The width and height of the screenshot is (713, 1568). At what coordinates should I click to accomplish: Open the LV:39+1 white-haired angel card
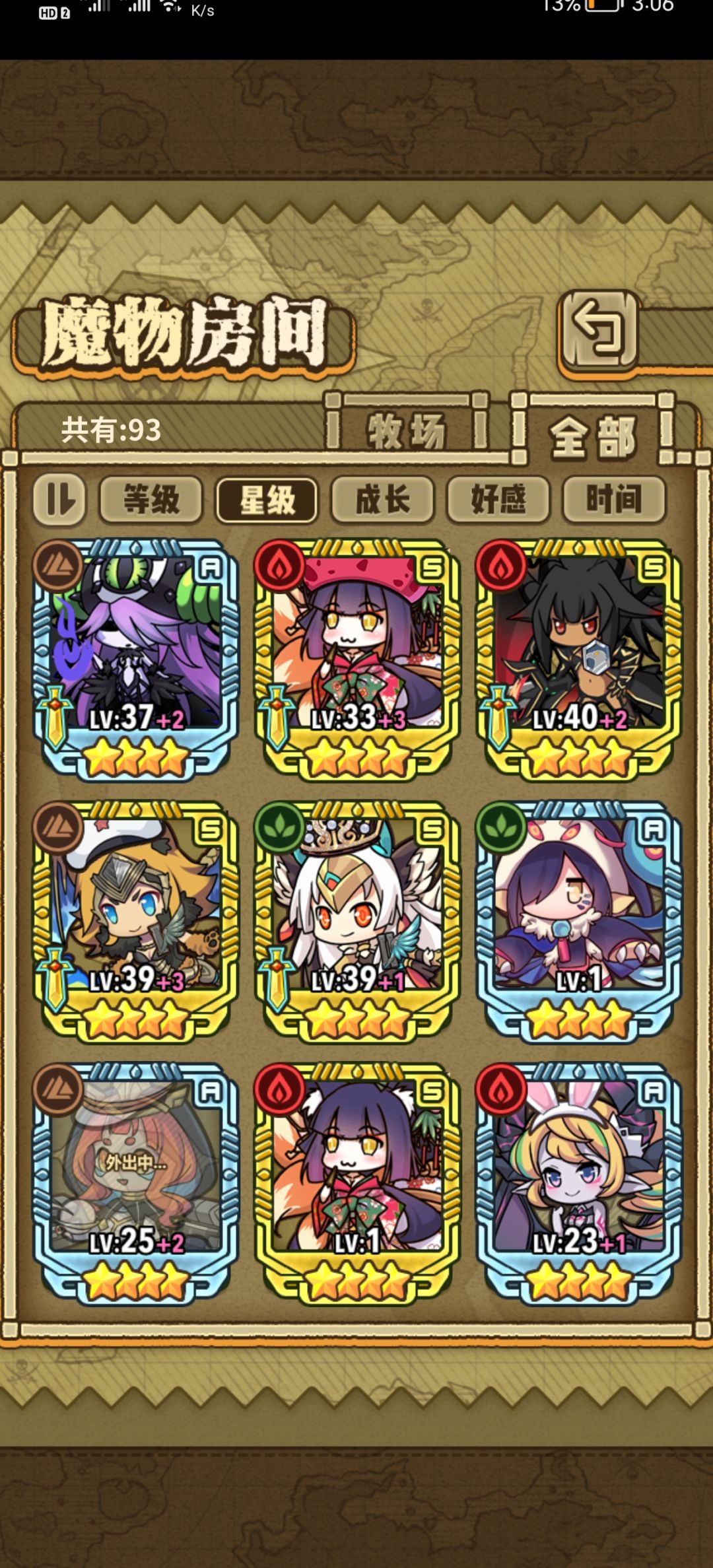point(357,921)
